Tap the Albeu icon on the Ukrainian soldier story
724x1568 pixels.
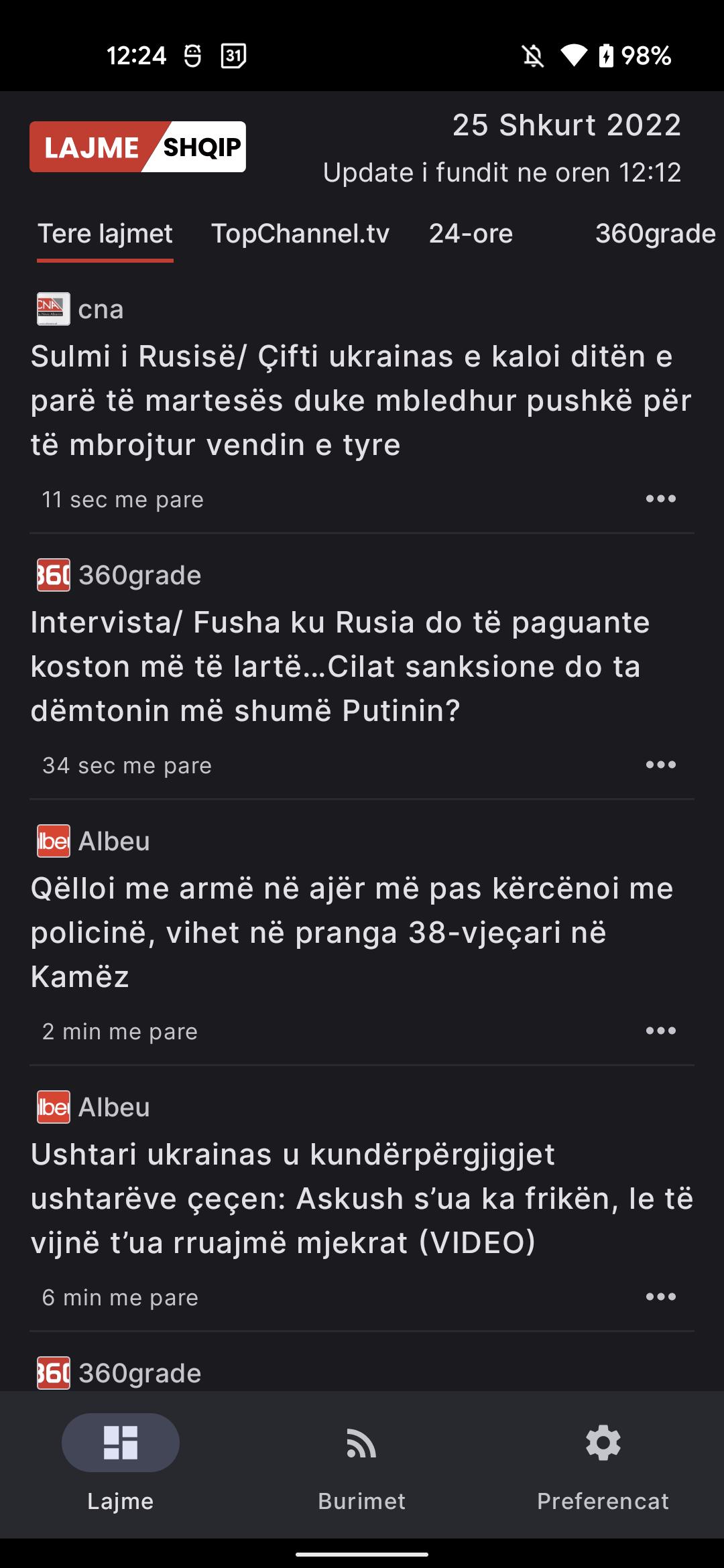point(52,1107)
